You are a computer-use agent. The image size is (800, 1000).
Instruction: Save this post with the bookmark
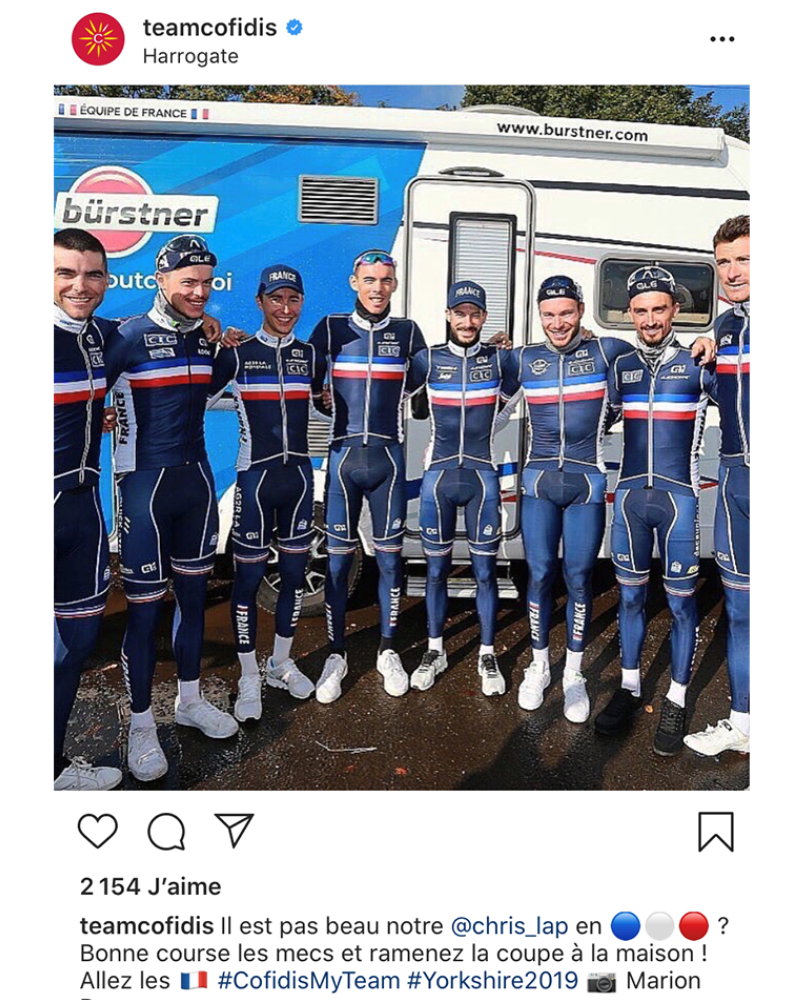(x=715, y=831)
